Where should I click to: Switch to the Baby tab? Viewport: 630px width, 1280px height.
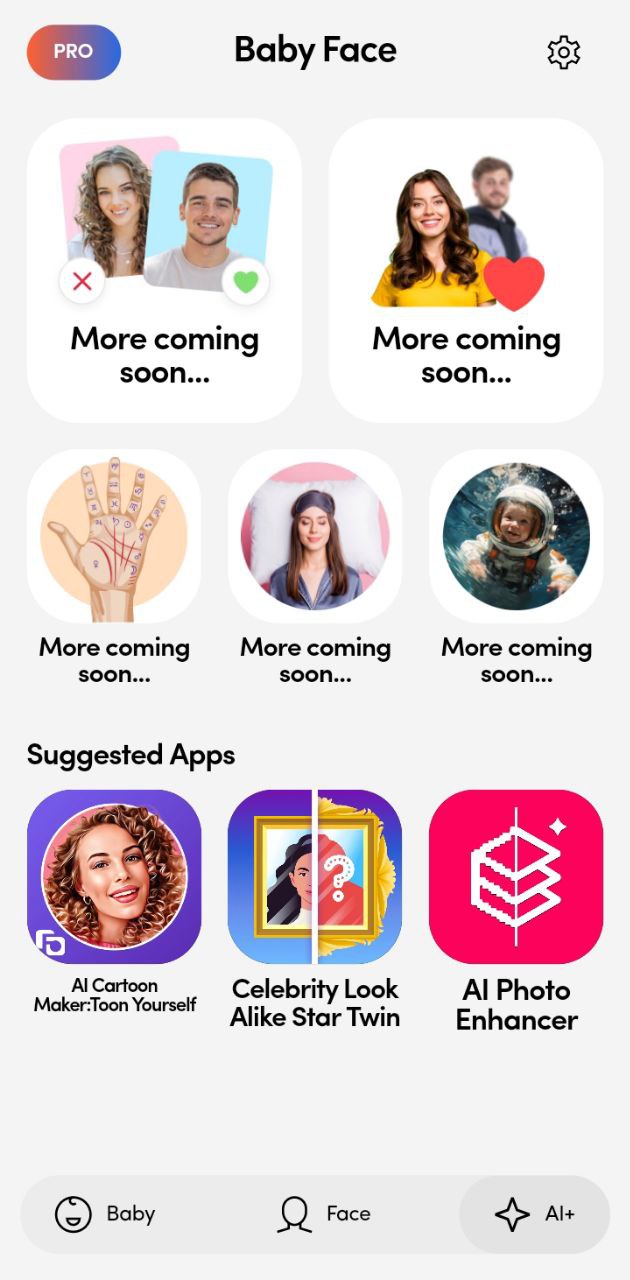click(x=105, y=1214)
